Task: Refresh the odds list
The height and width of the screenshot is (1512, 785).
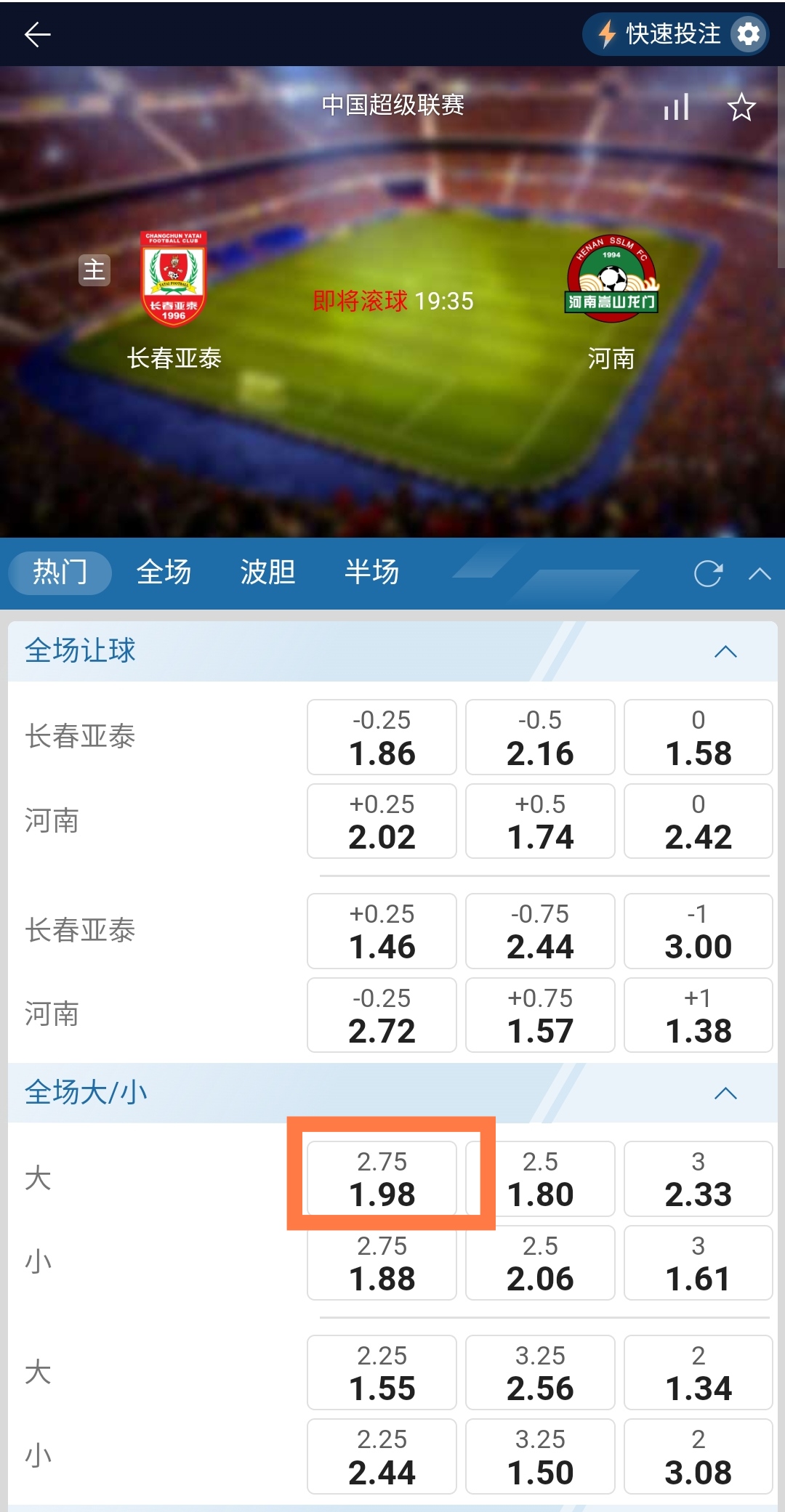Action: 708,574
